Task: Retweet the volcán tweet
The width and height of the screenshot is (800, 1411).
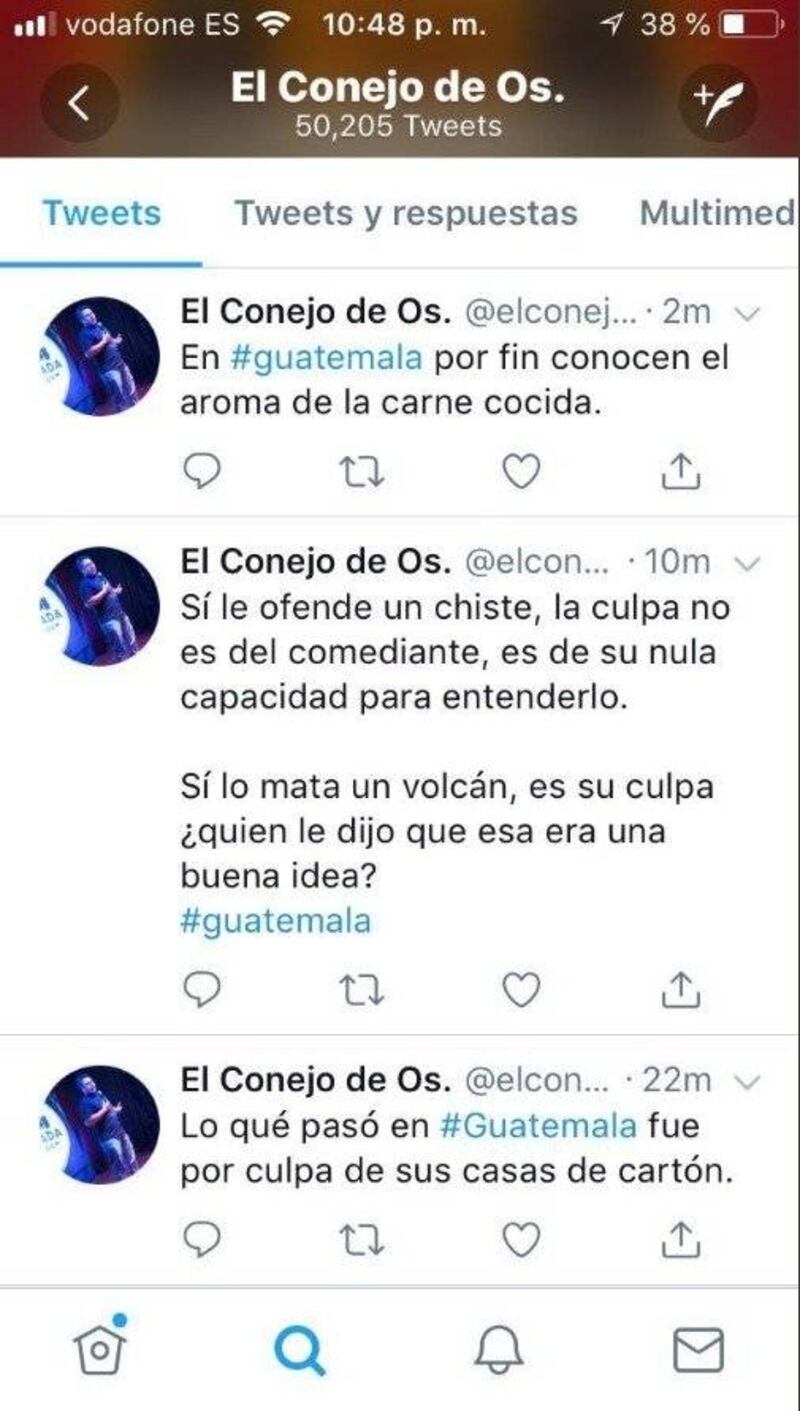Action: (x=361, y=990)
